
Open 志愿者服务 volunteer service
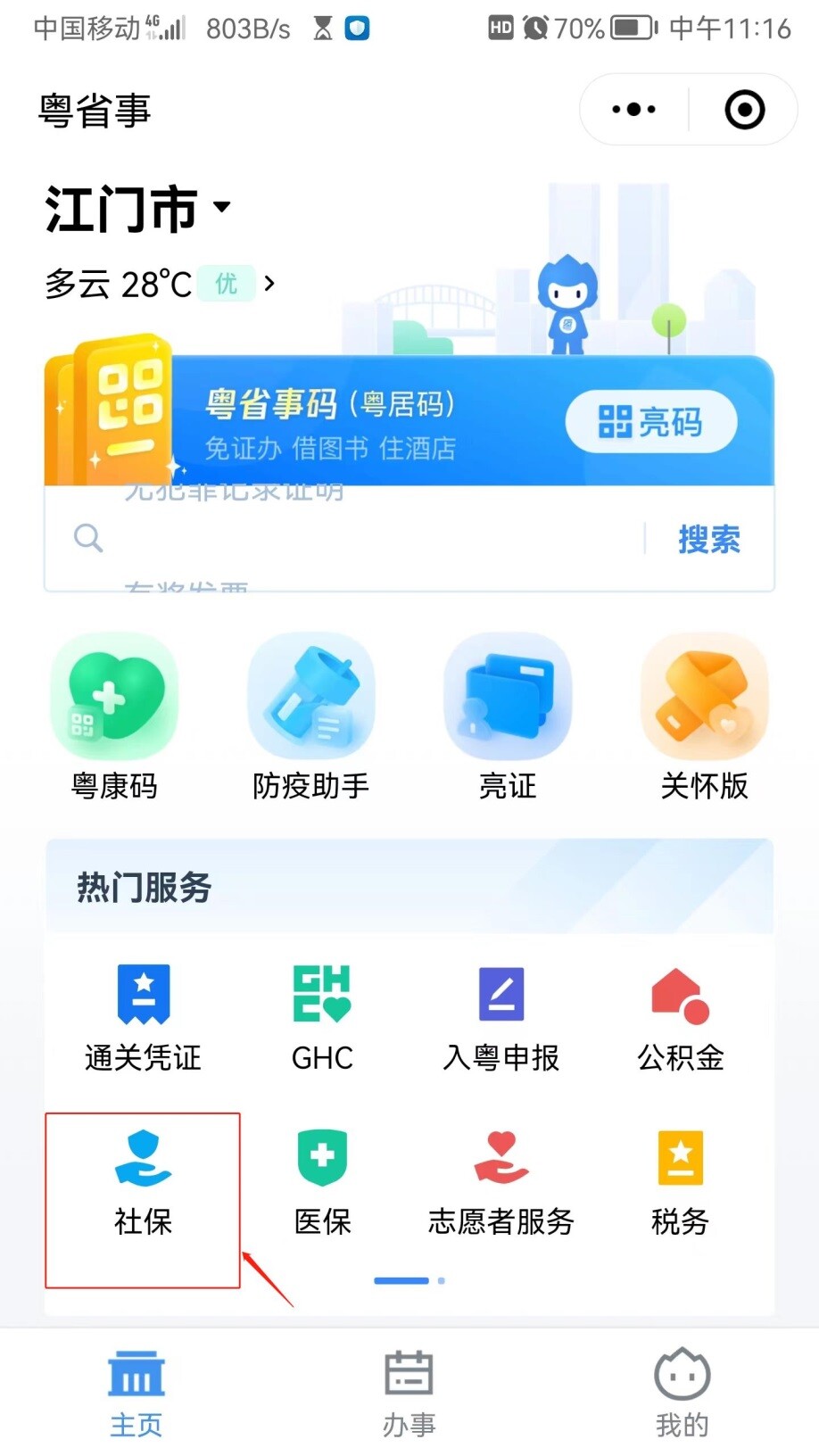coord(500,1183)
